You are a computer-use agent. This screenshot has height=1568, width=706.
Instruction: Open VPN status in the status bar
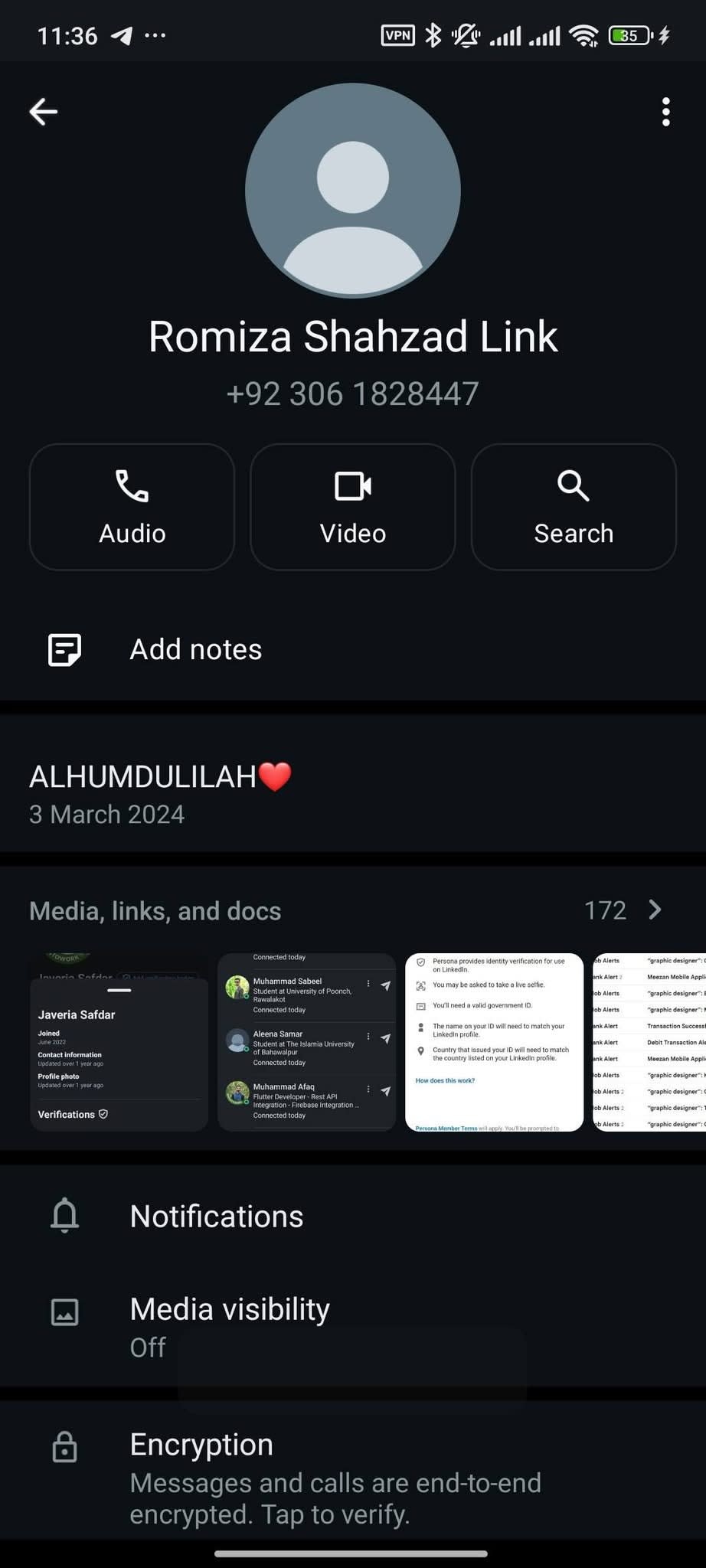(x=397, y=34)
